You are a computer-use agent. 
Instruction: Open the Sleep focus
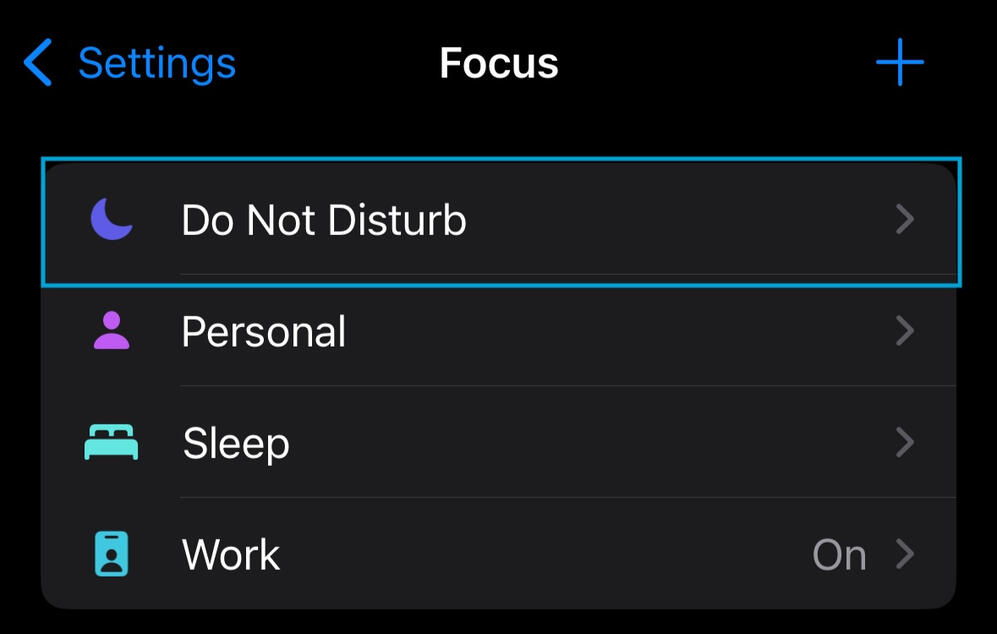pyautogui.click(x=499, y=443)
